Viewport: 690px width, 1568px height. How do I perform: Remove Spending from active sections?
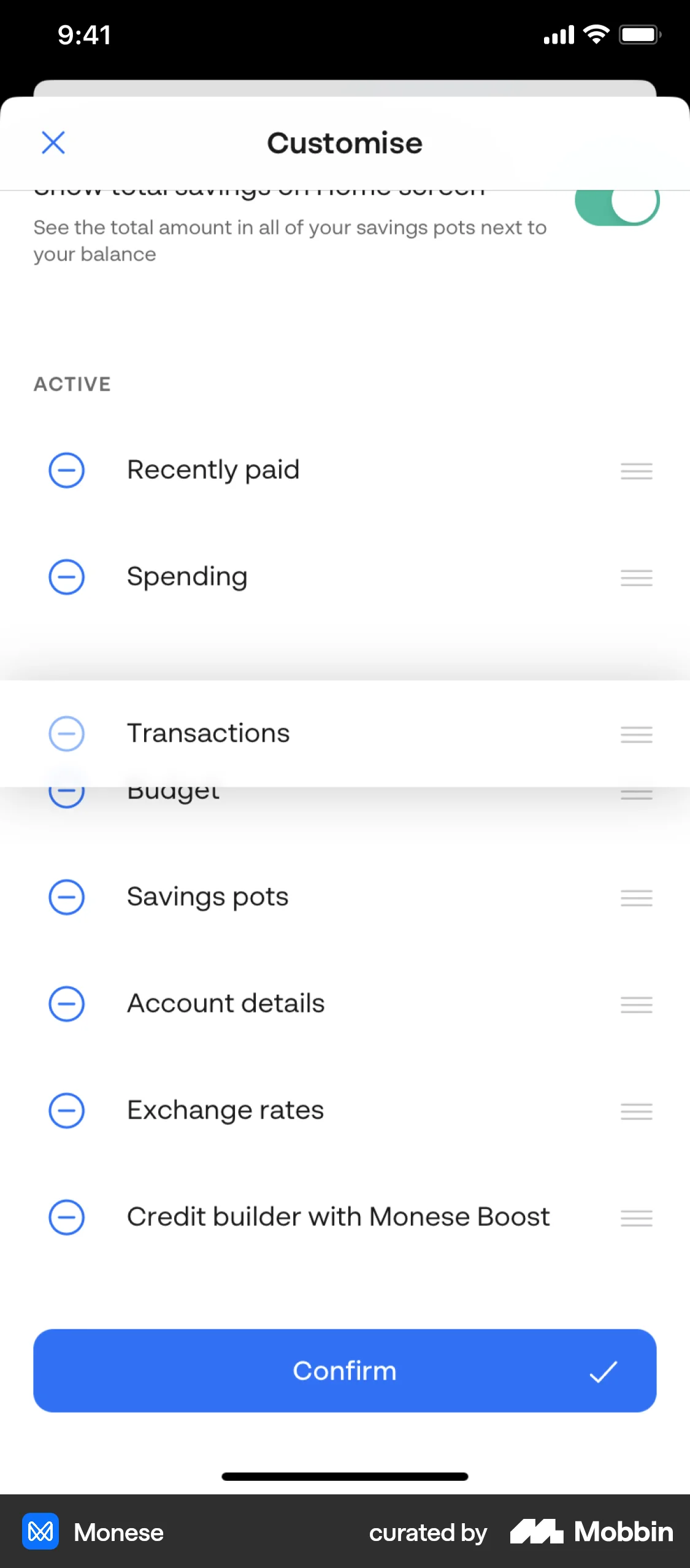coord(66,577)
